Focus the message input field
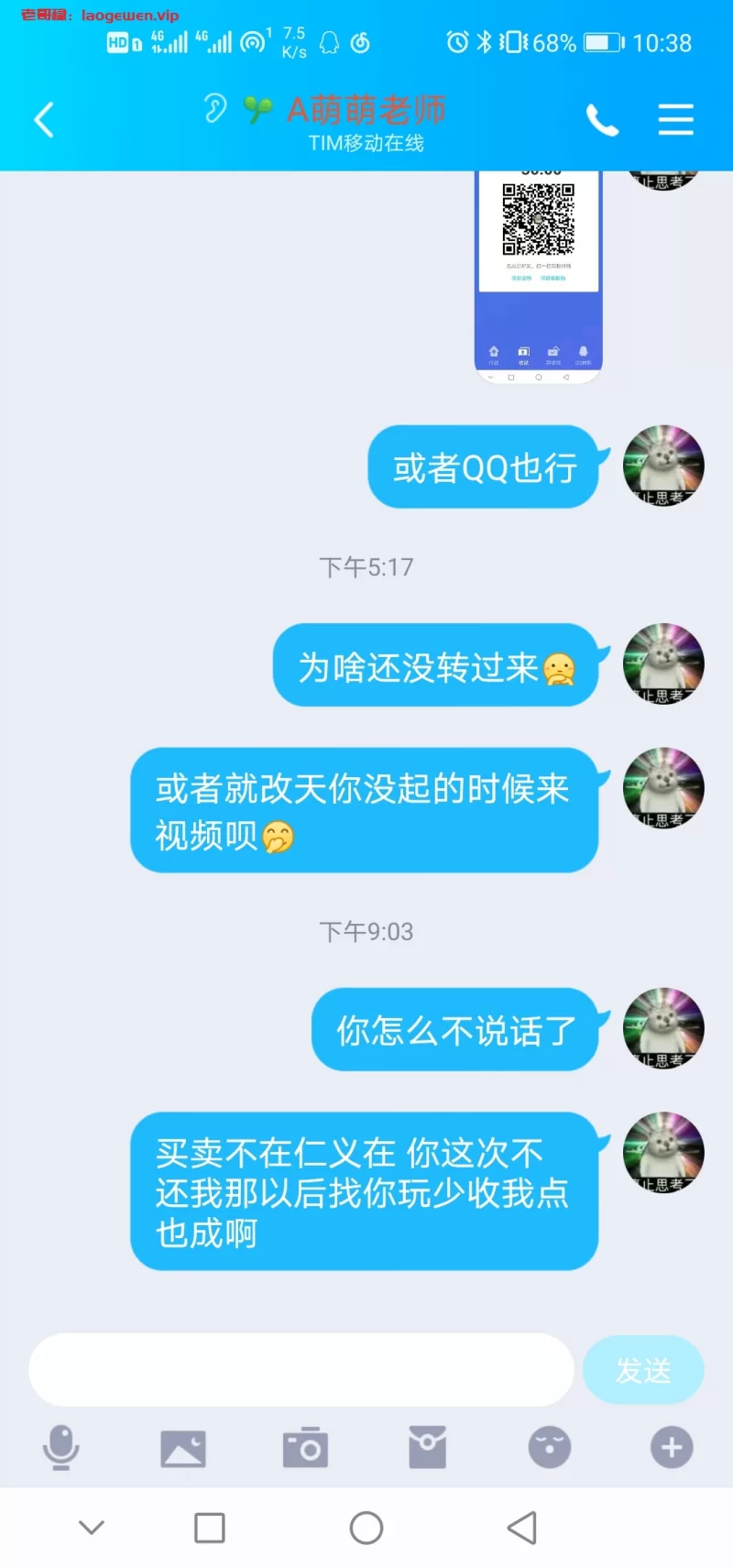This screenshot has width=733, height=1568. [301, 1370]
